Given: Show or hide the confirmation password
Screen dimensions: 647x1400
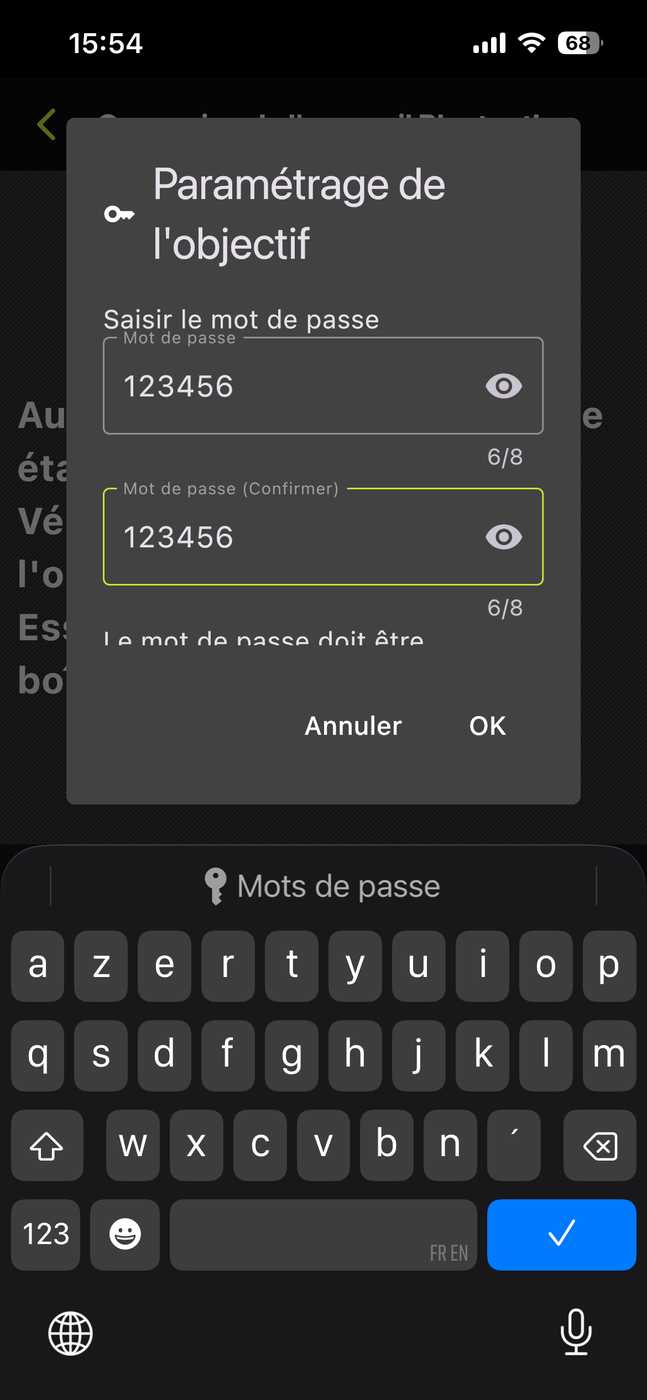Looking at the screenshot, I should [x=503, y=537].
